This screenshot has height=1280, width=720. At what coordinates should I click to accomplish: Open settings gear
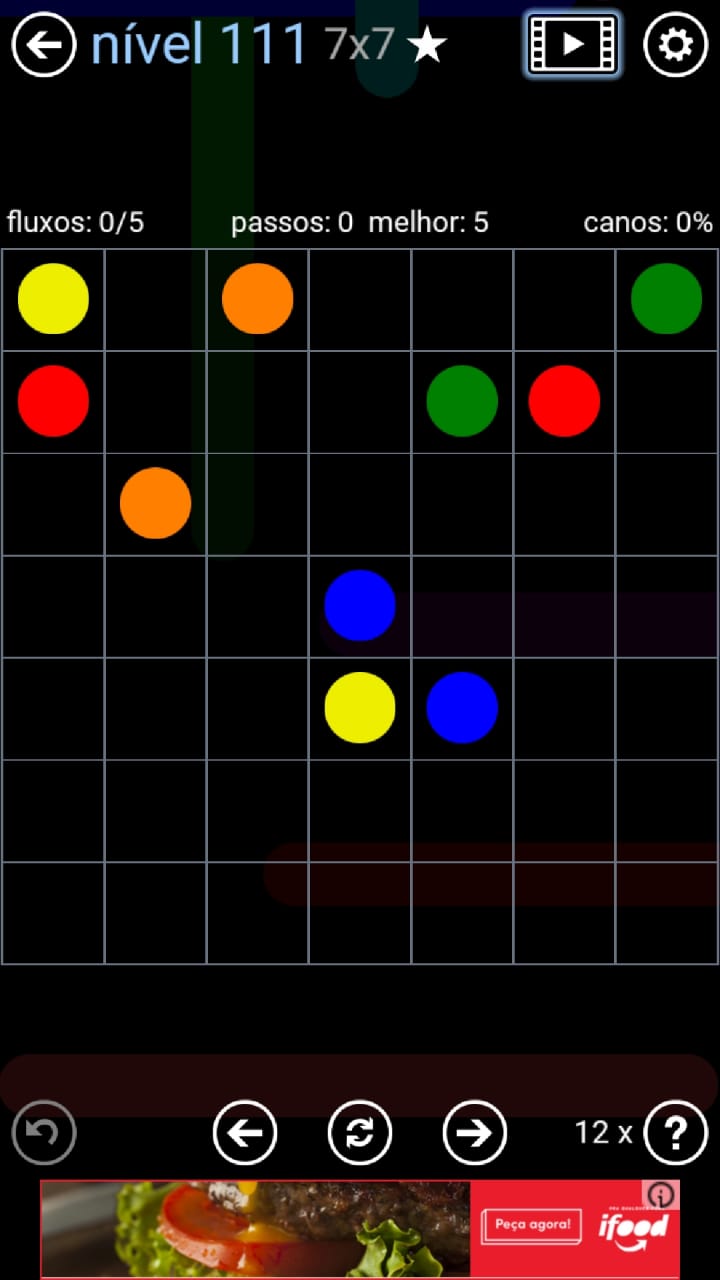(676, 45)
